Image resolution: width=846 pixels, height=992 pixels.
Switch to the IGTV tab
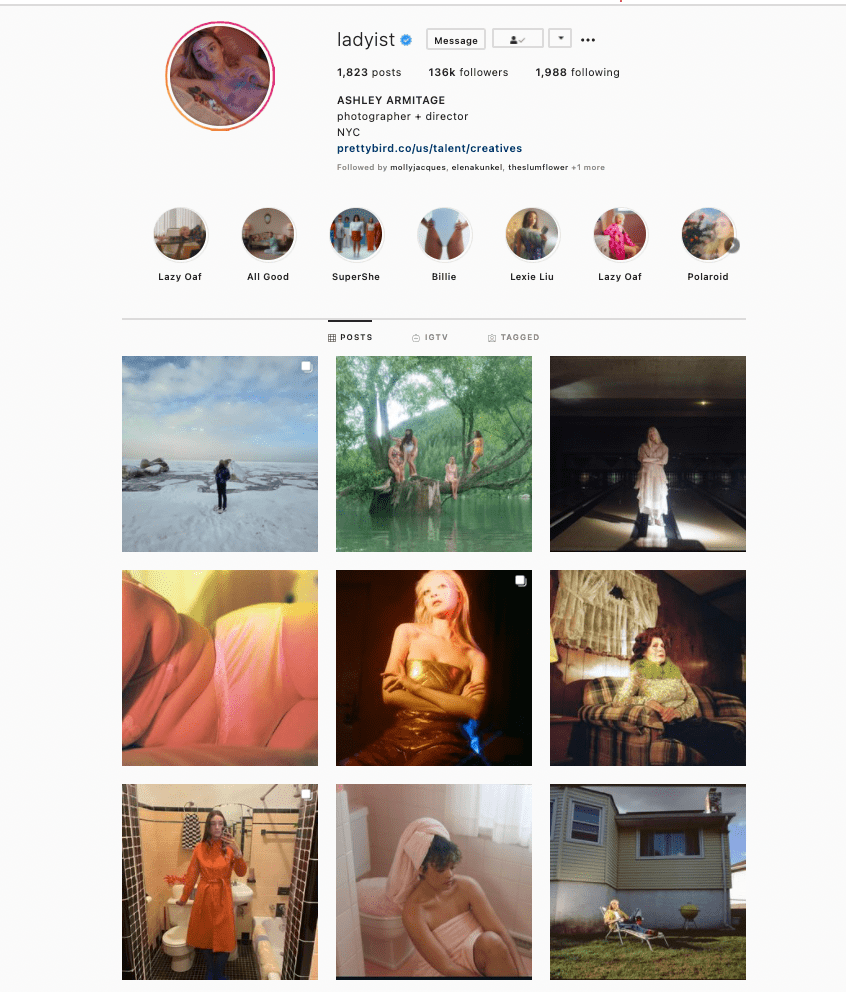click(x=430, y=338)
